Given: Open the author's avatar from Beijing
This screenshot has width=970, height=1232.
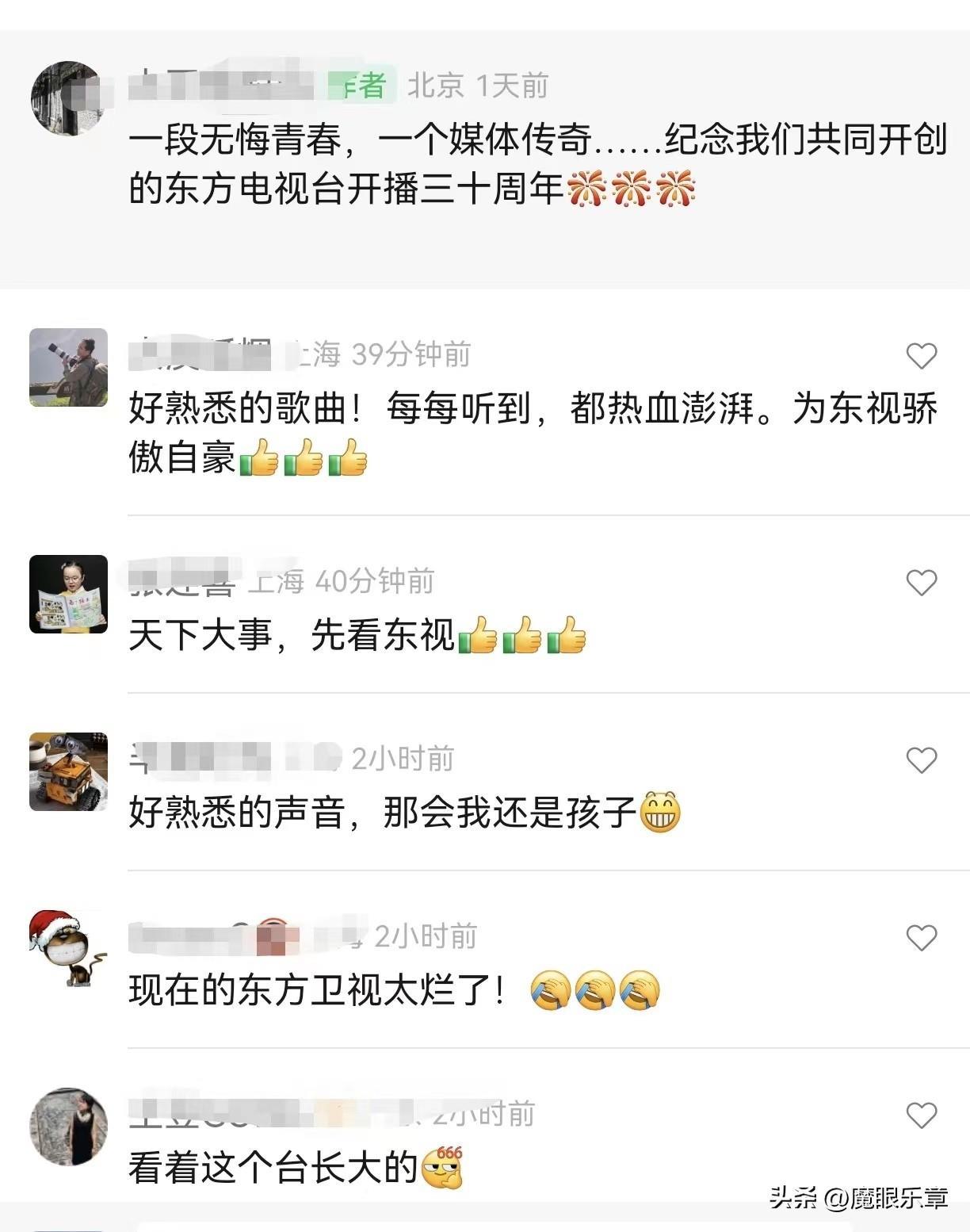Looking at the screenshot, I should [68, 98].
